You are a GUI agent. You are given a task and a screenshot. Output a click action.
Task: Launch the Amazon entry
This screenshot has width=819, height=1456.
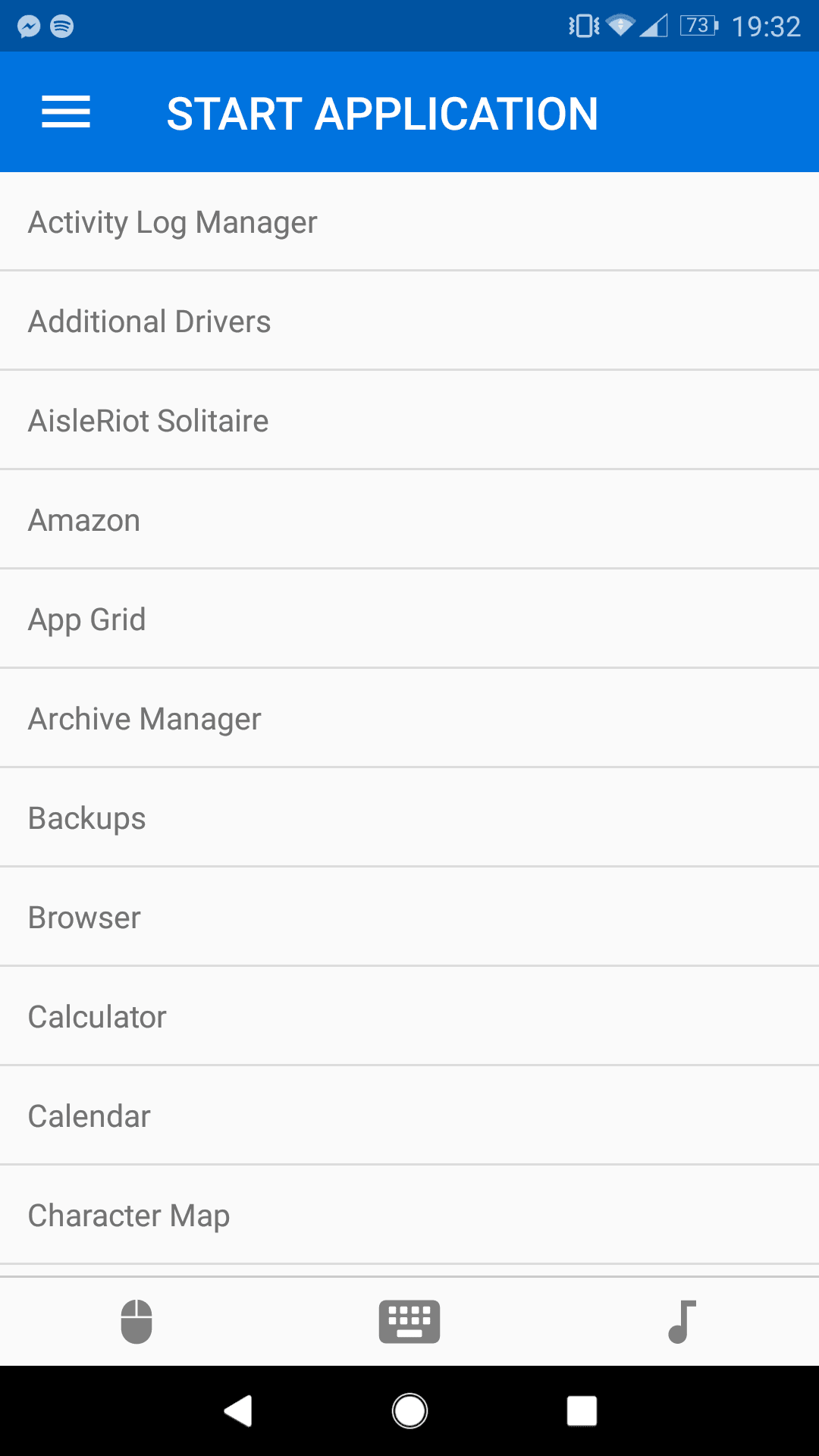point(409,519)
